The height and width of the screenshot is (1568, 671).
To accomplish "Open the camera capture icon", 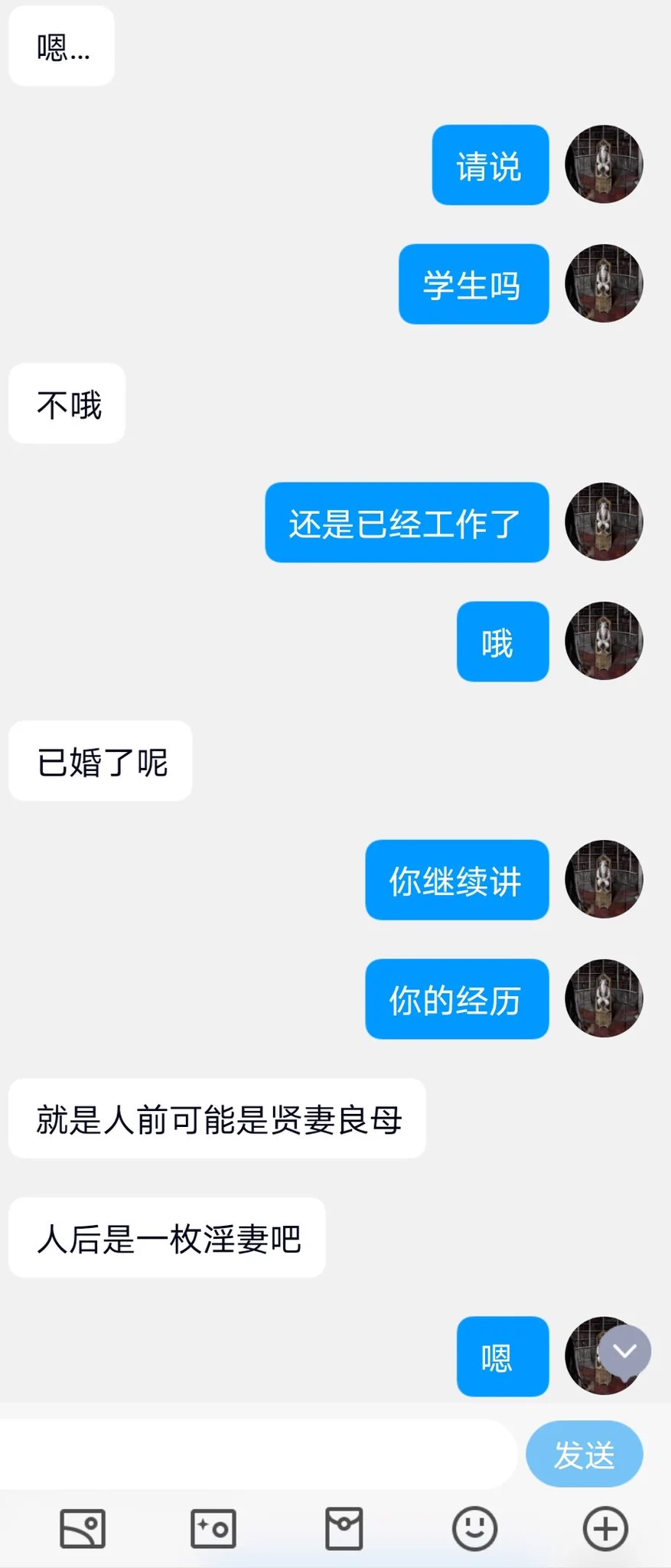I will pos(213,1529).
